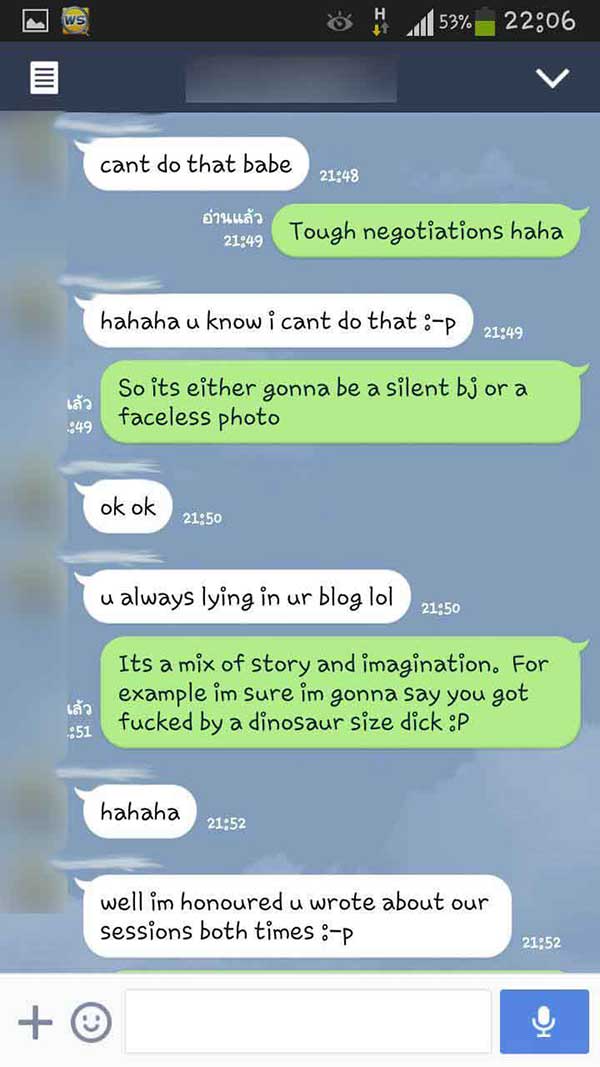
Task: Open the chat notes menu icon
Action: (44, 78)
